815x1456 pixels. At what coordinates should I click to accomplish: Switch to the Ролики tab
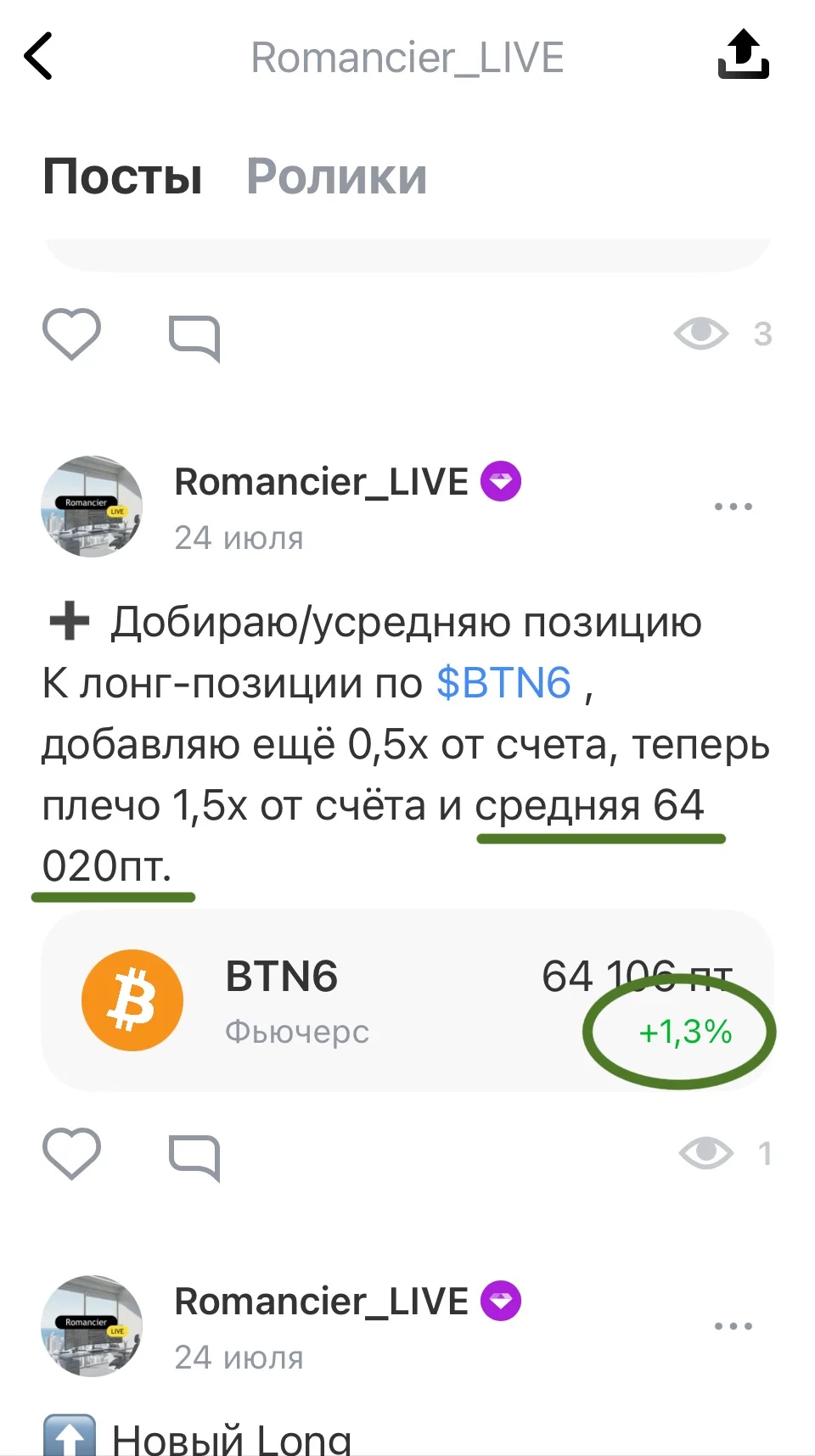click(x=336, y=176)
